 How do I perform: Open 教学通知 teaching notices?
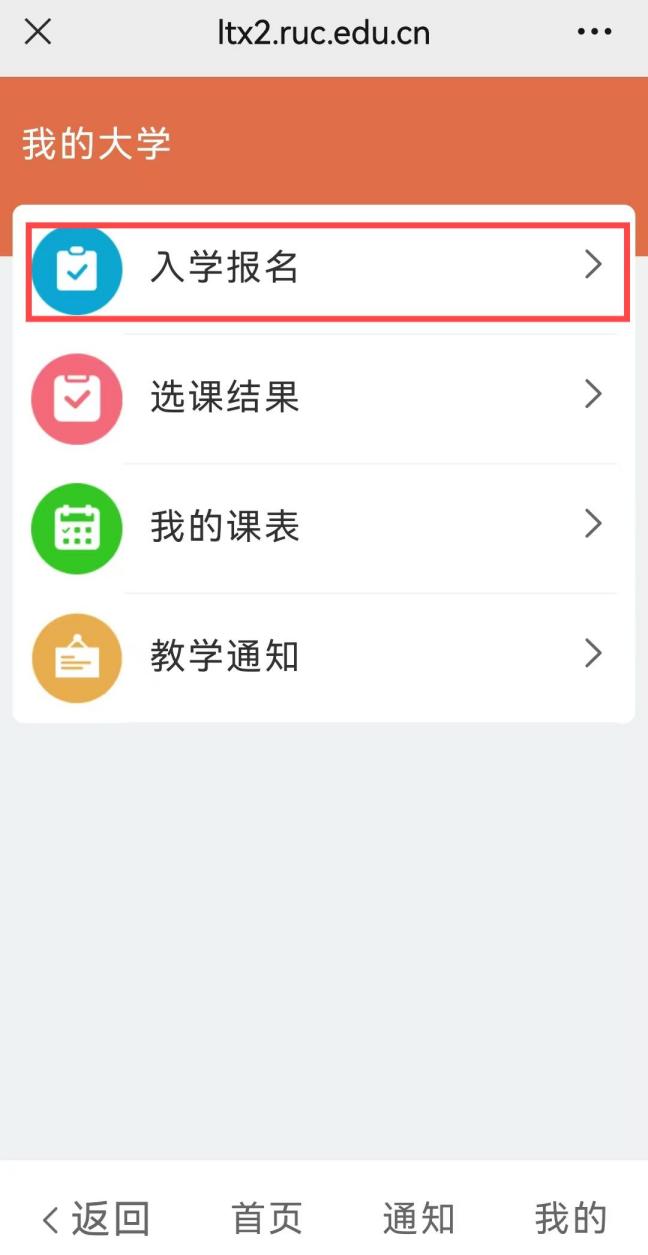pyautogui.click(x=326, y=657)
